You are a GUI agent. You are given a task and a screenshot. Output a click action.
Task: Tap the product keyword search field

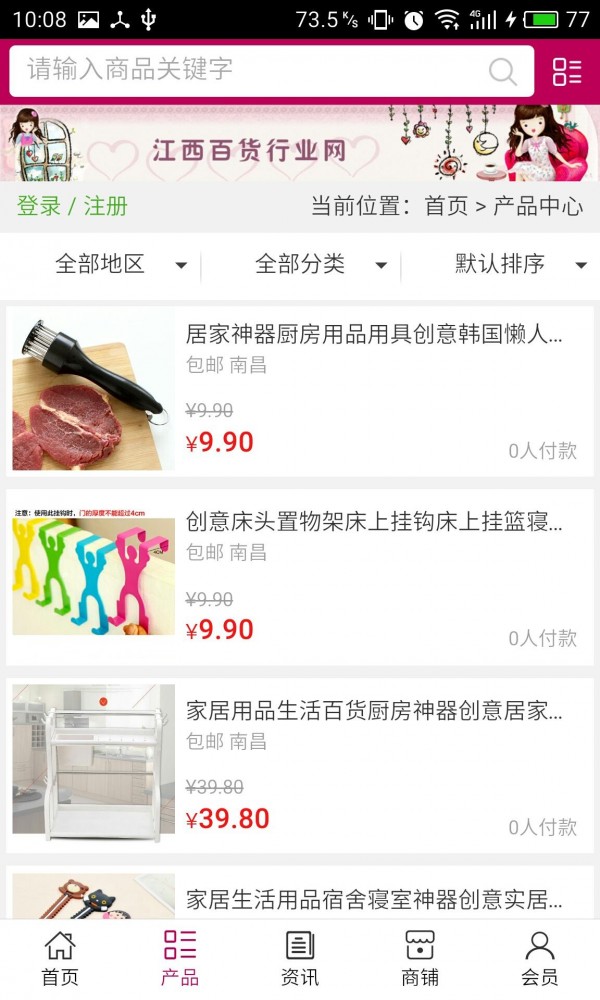click(x=250, y=70)
